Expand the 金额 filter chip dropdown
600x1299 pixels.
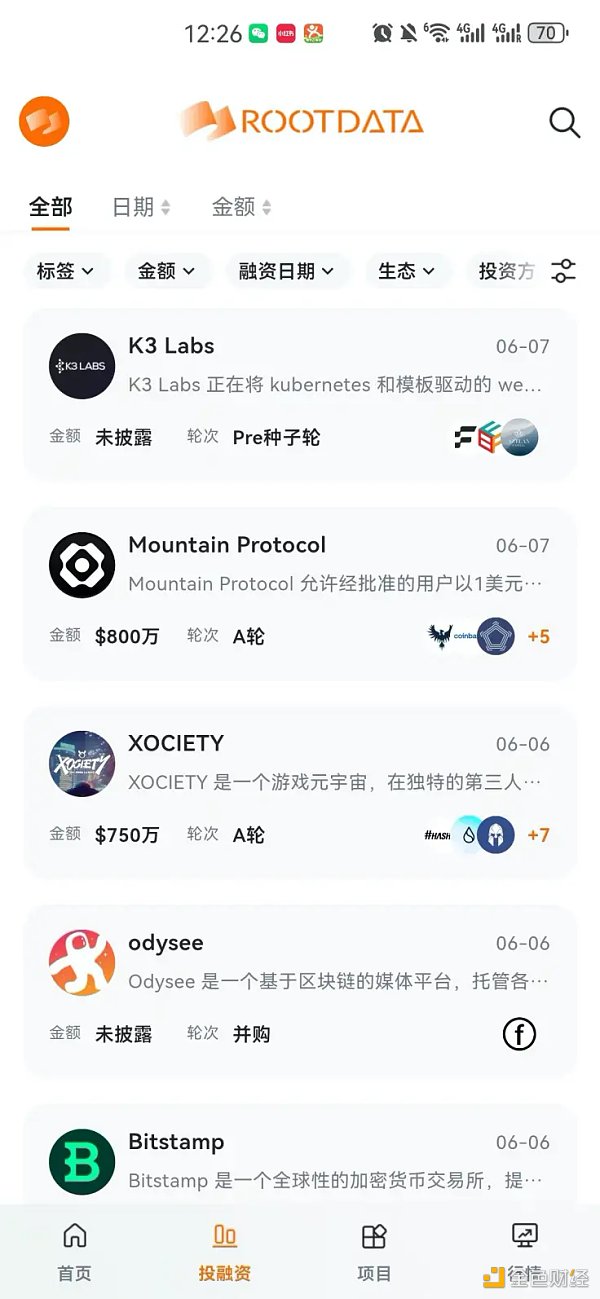click(x=167, y=271)
